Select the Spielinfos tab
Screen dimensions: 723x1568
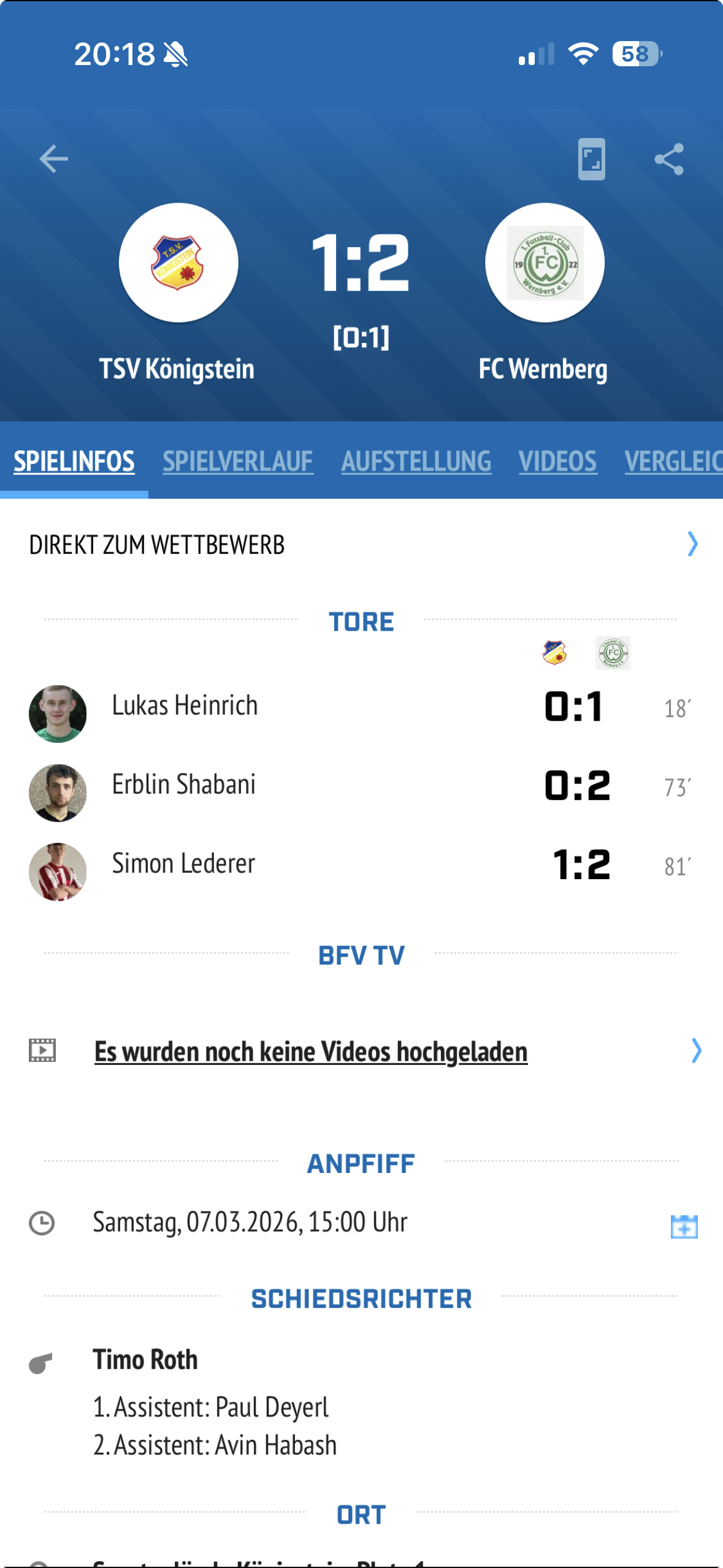pyautogui.click(x=74, y=461)
